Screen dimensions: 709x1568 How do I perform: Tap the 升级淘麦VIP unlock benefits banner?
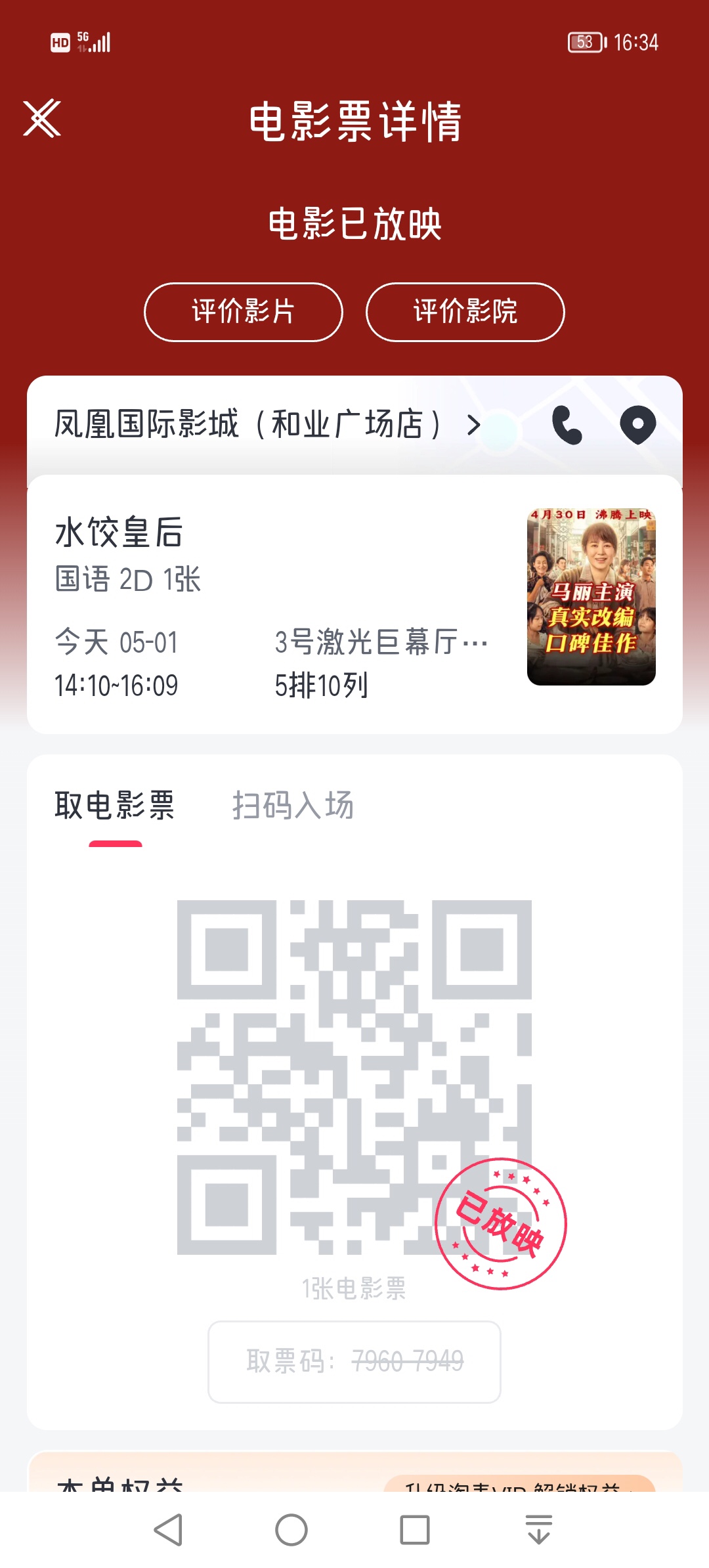(520, 1484)
